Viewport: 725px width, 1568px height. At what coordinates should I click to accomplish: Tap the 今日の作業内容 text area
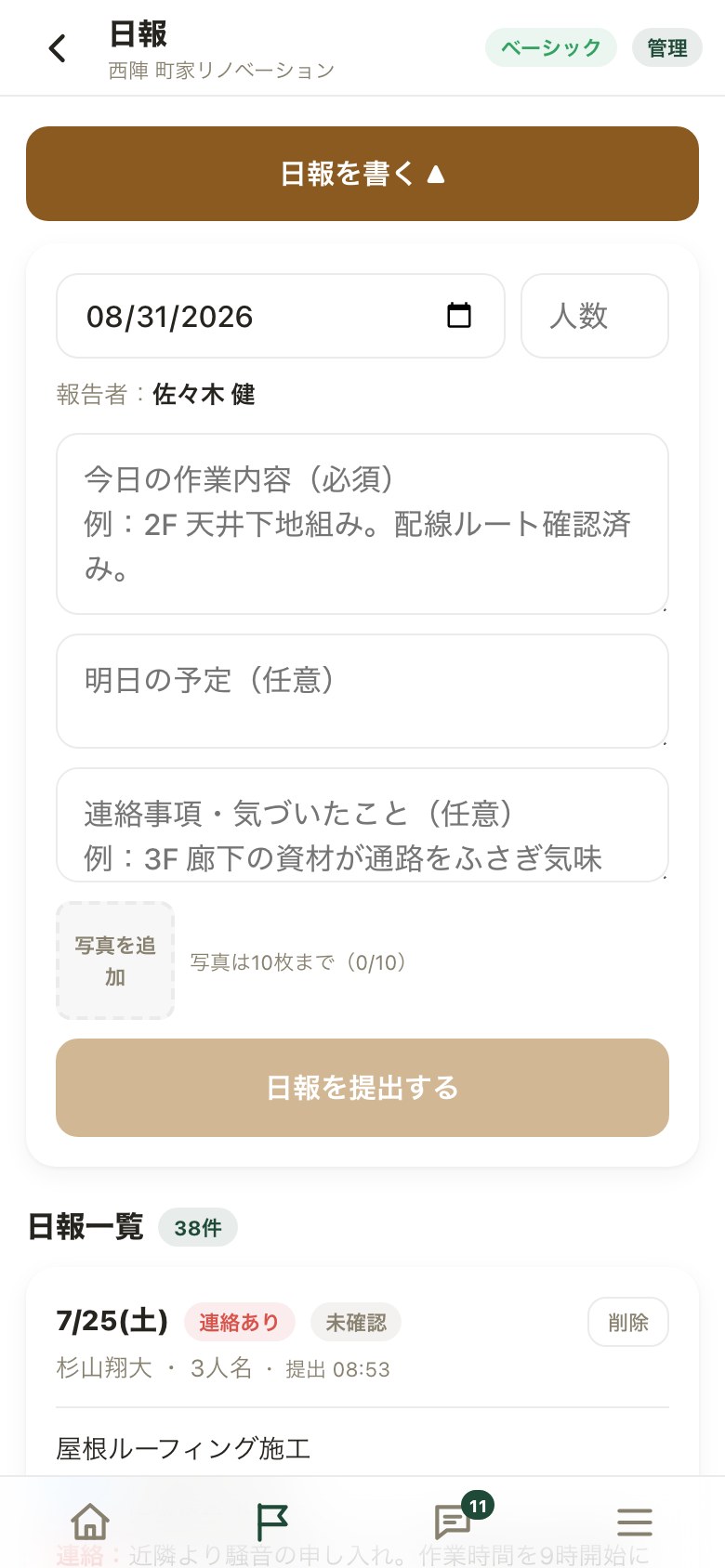[x=362, y=524]
